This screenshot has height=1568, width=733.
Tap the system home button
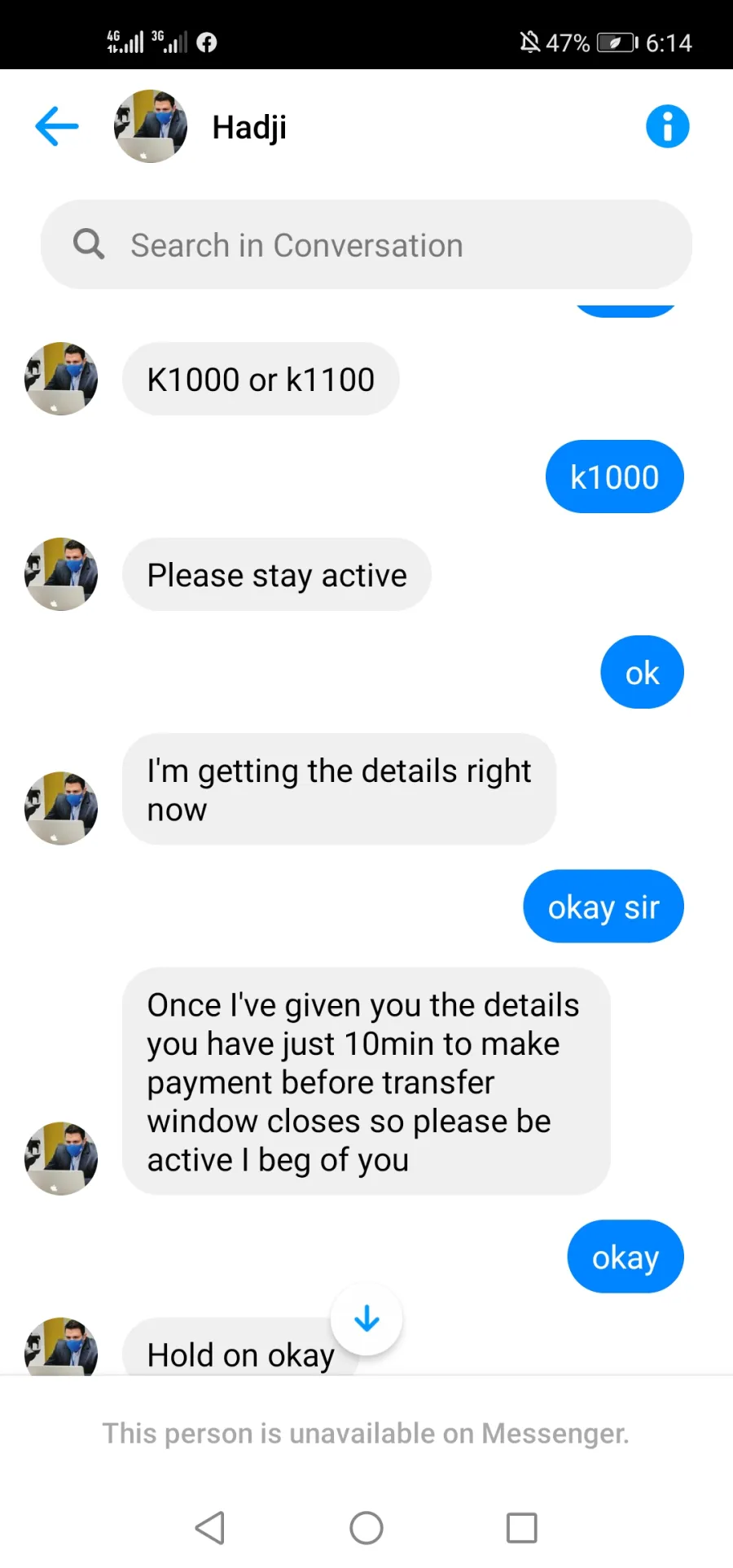click(366, 1528)
